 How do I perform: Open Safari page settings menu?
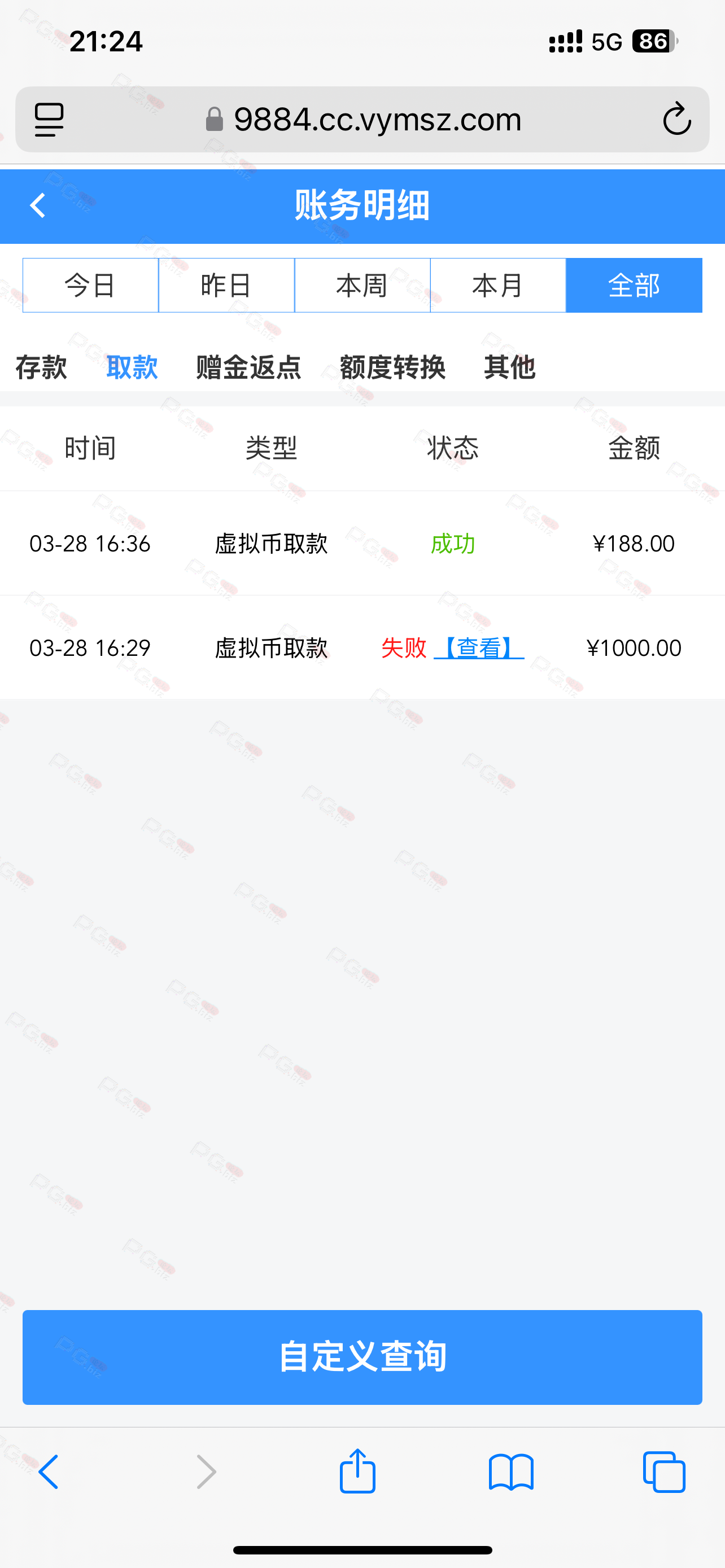click(x=49, y=119)
